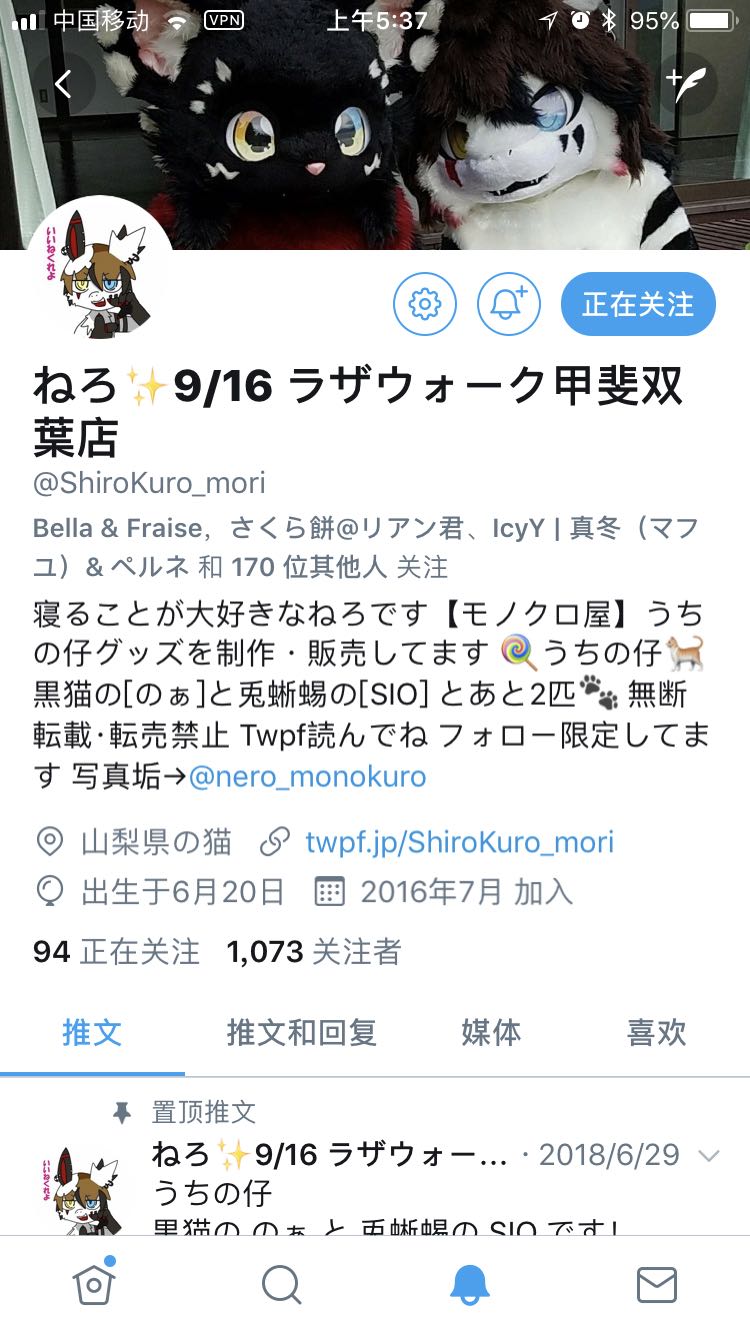Go to the home timeline tab
The width and height of the screenshot is (750, 1334).
(x=93, y=1284)
